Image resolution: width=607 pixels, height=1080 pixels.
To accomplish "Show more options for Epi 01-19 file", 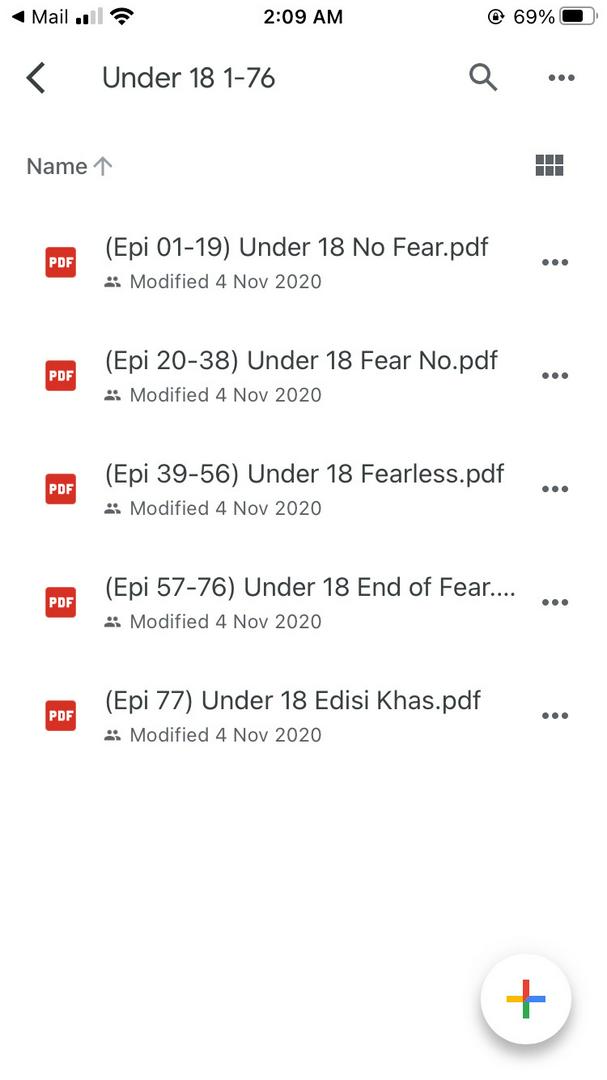I will 554,263.
